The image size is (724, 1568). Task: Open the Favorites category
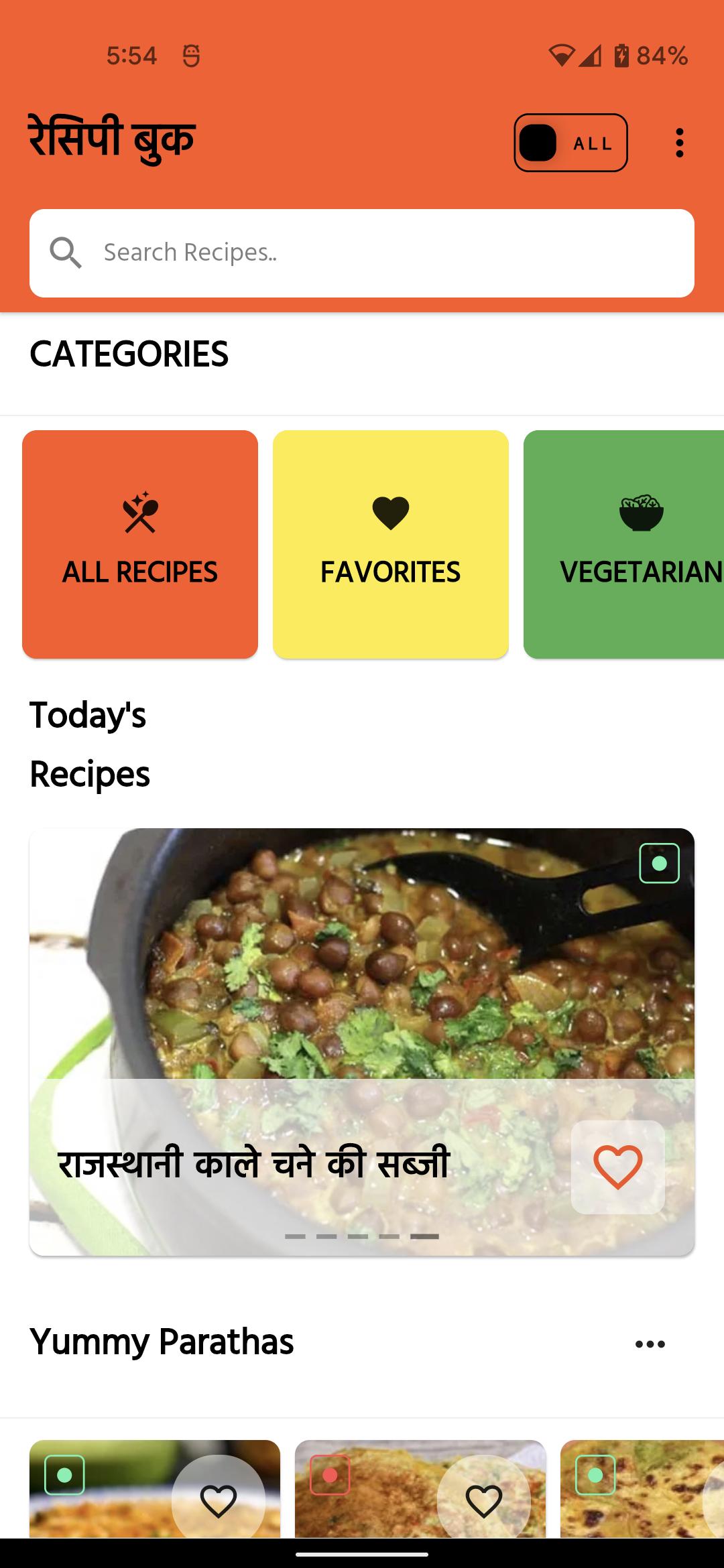pyautogui.click(x=391, y=544)
